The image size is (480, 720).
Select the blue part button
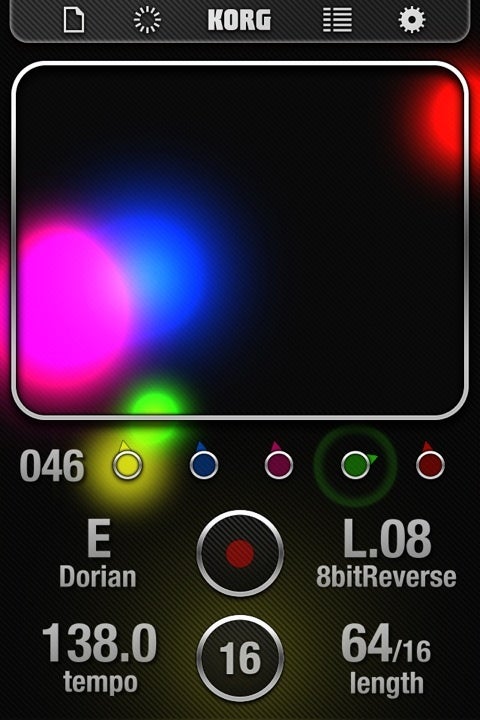(x=204, y=465)
